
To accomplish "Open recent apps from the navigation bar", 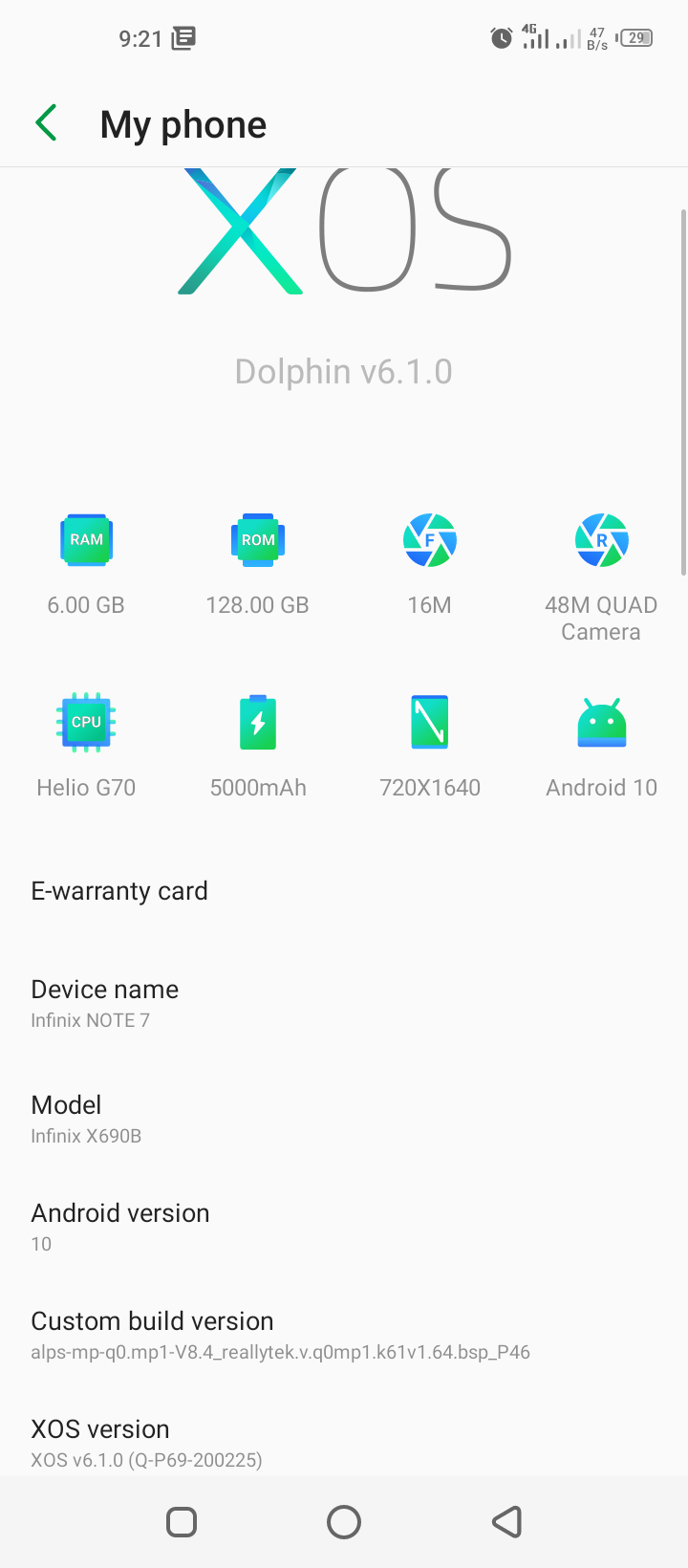I will pyautogui.click(x=182, y=1522).
